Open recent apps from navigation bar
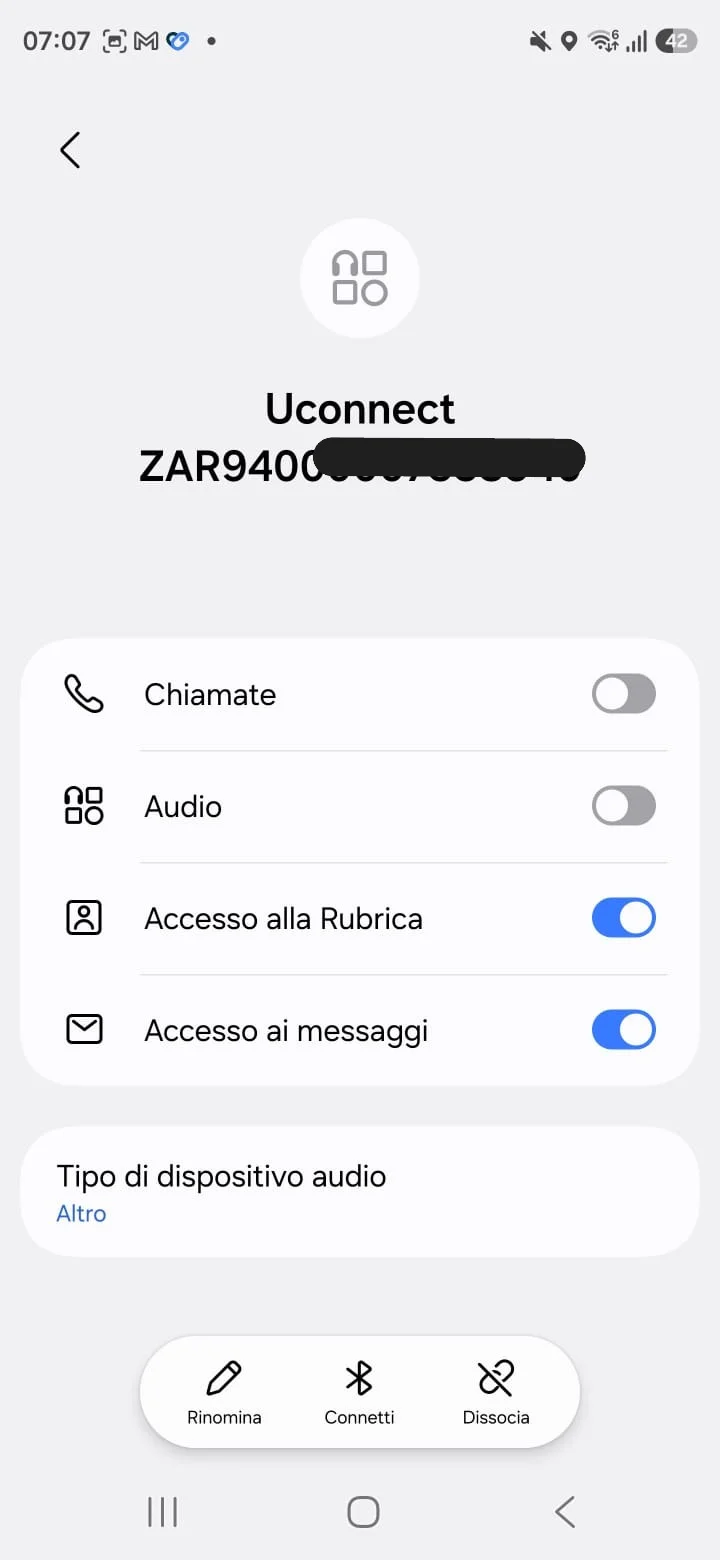 point(162,1512)
